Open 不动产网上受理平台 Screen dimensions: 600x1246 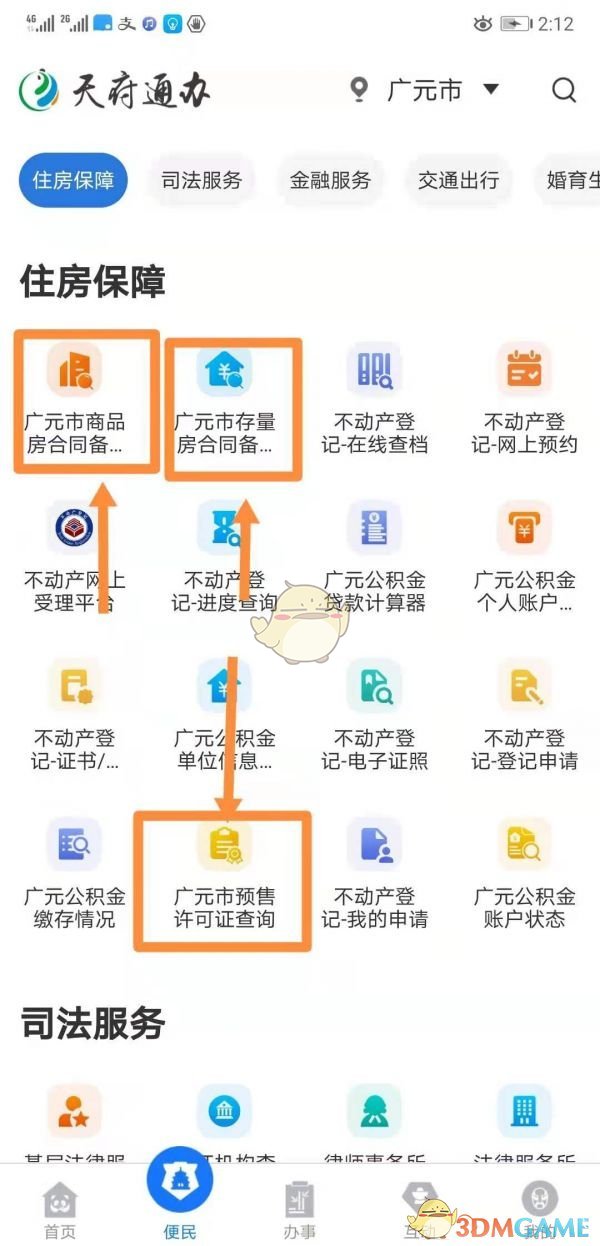[x=75, y=555]
